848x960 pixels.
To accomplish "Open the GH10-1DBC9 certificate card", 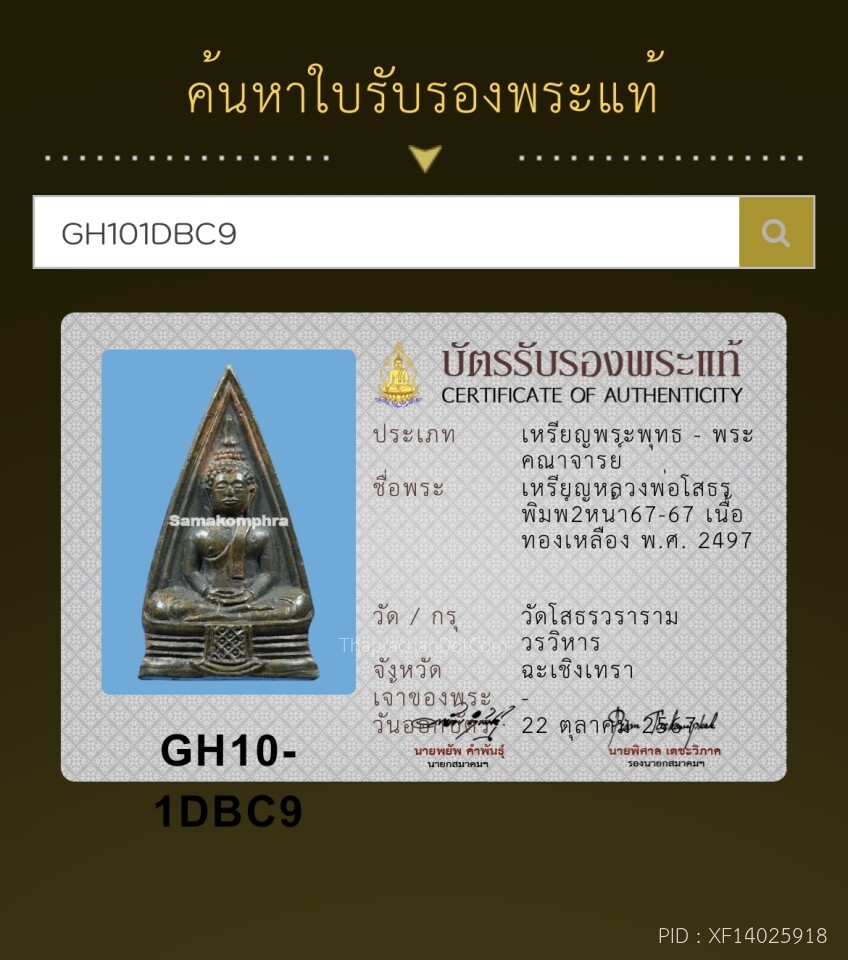I will [423, 547].
